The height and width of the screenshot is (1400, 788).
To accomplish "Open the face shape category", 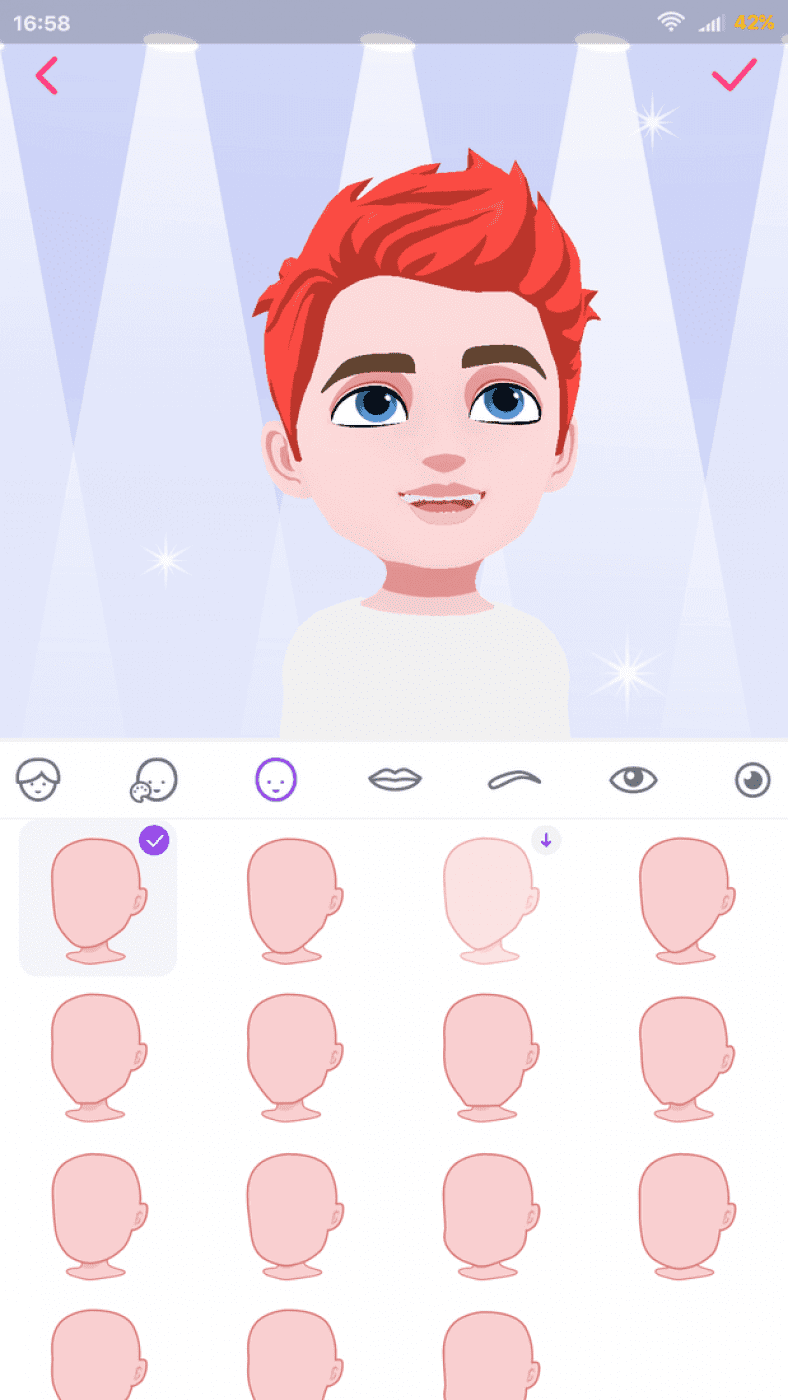I will pos(276,781).
